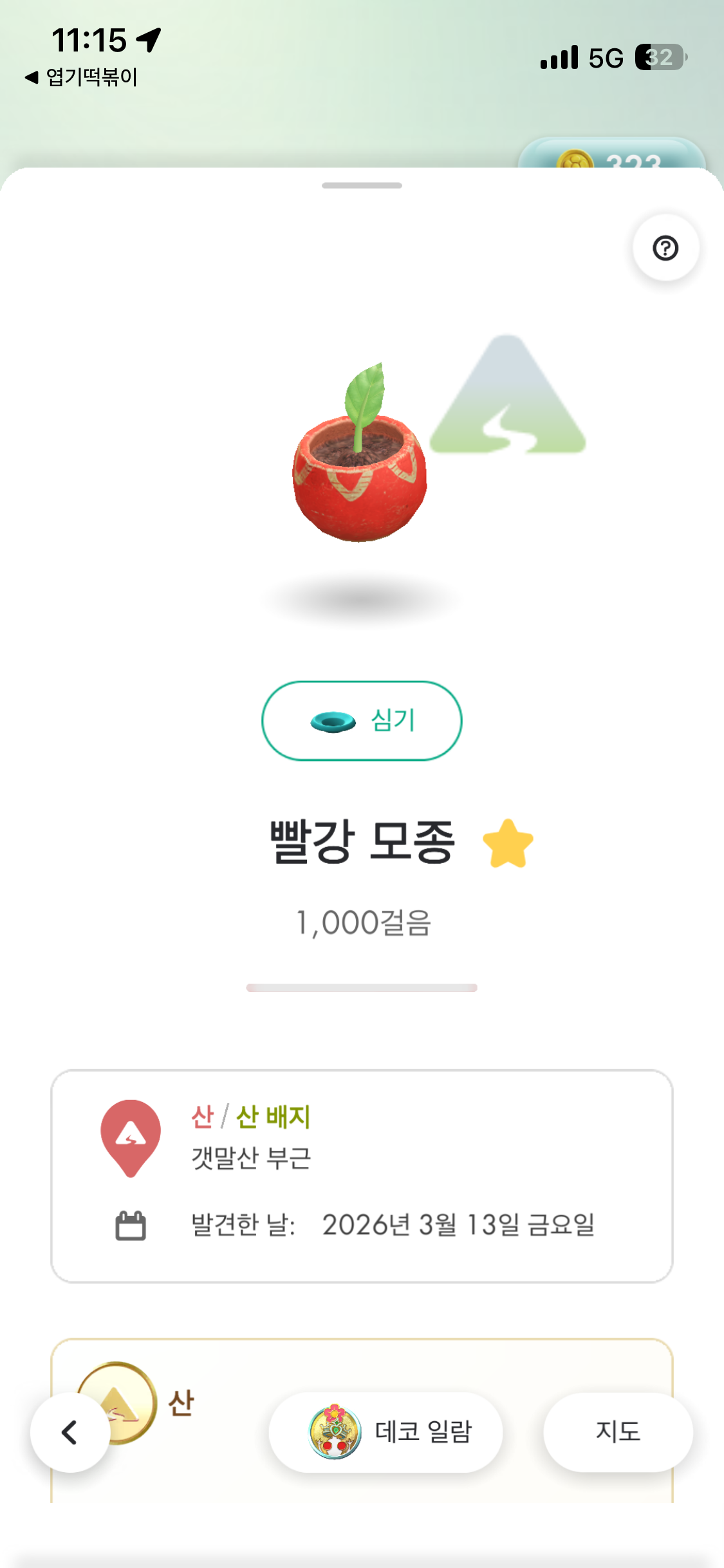
Task: Go back with the arrow button
Action: click(x=70, y=1432)
